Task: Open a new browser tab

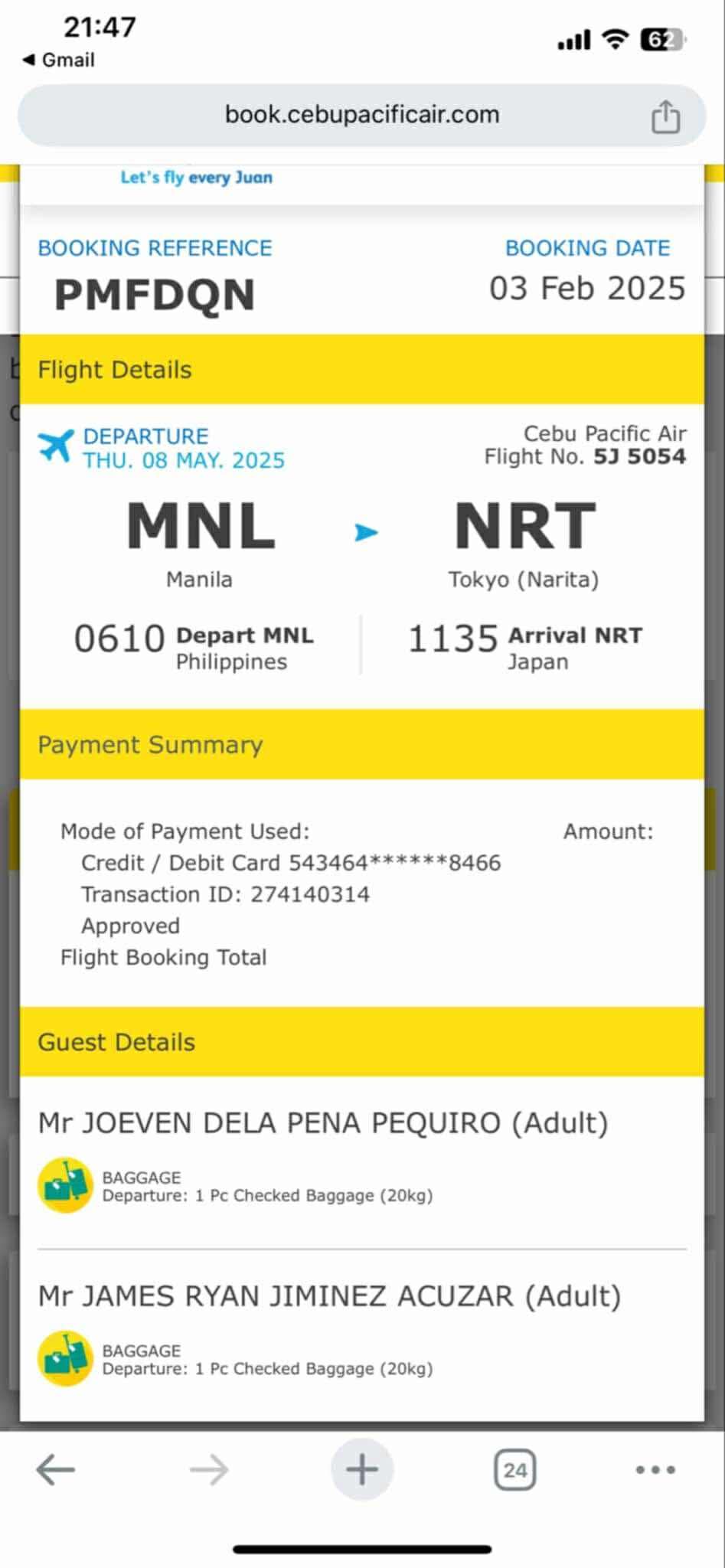Action: pyautogui.click(x=361, y=1469)
